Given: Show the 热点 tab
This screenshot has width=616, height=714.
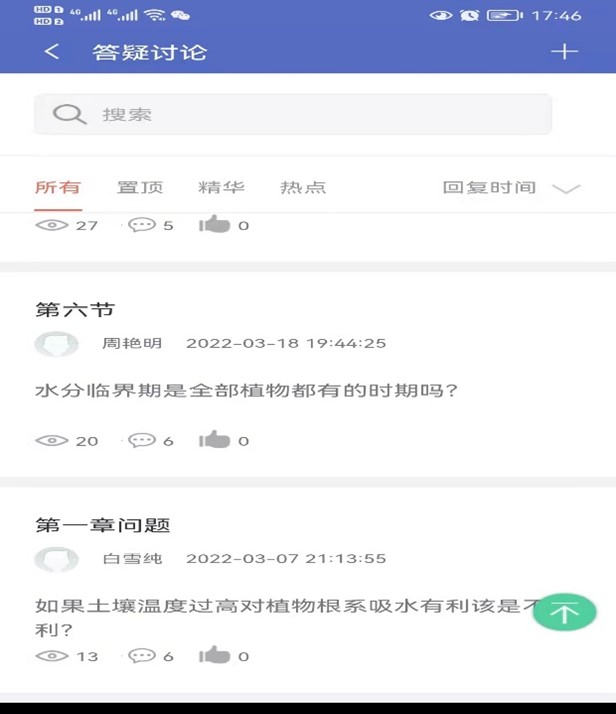Looking at the screenshot, I should coord(303,187).
